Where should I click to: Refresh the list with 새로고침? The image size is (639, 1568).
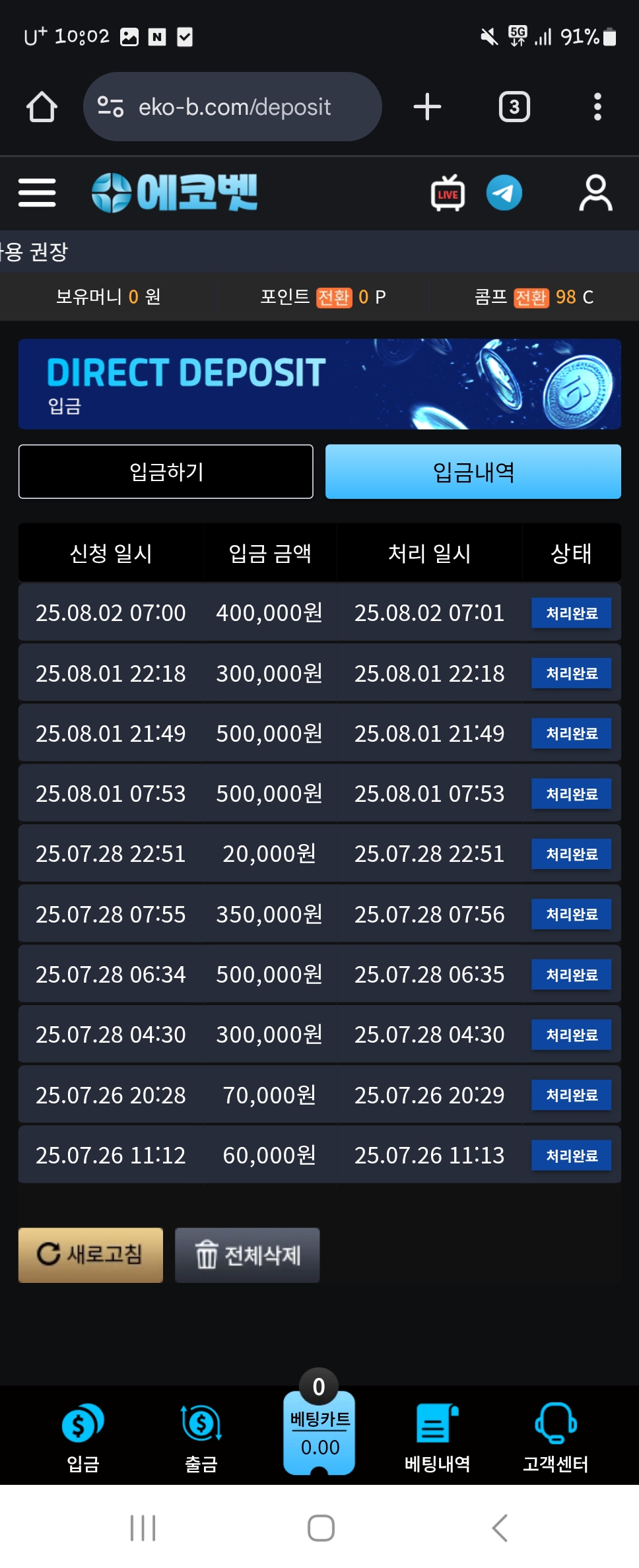tap(90, 1255)
